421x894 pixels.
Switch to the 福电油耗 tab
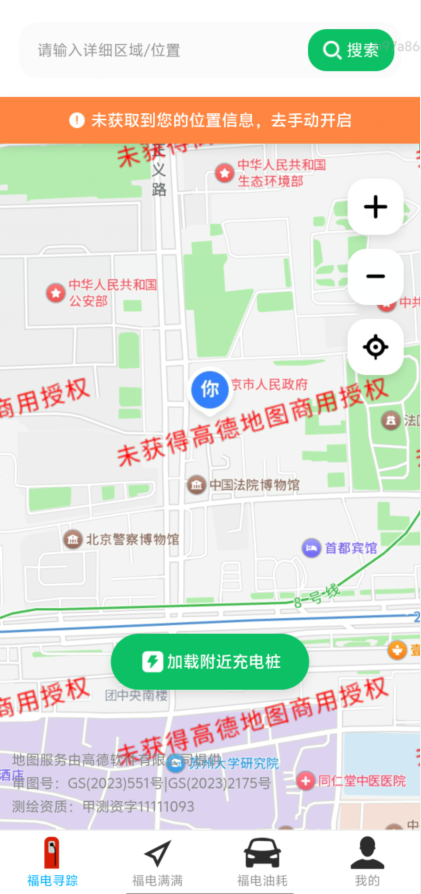(262, 863)
